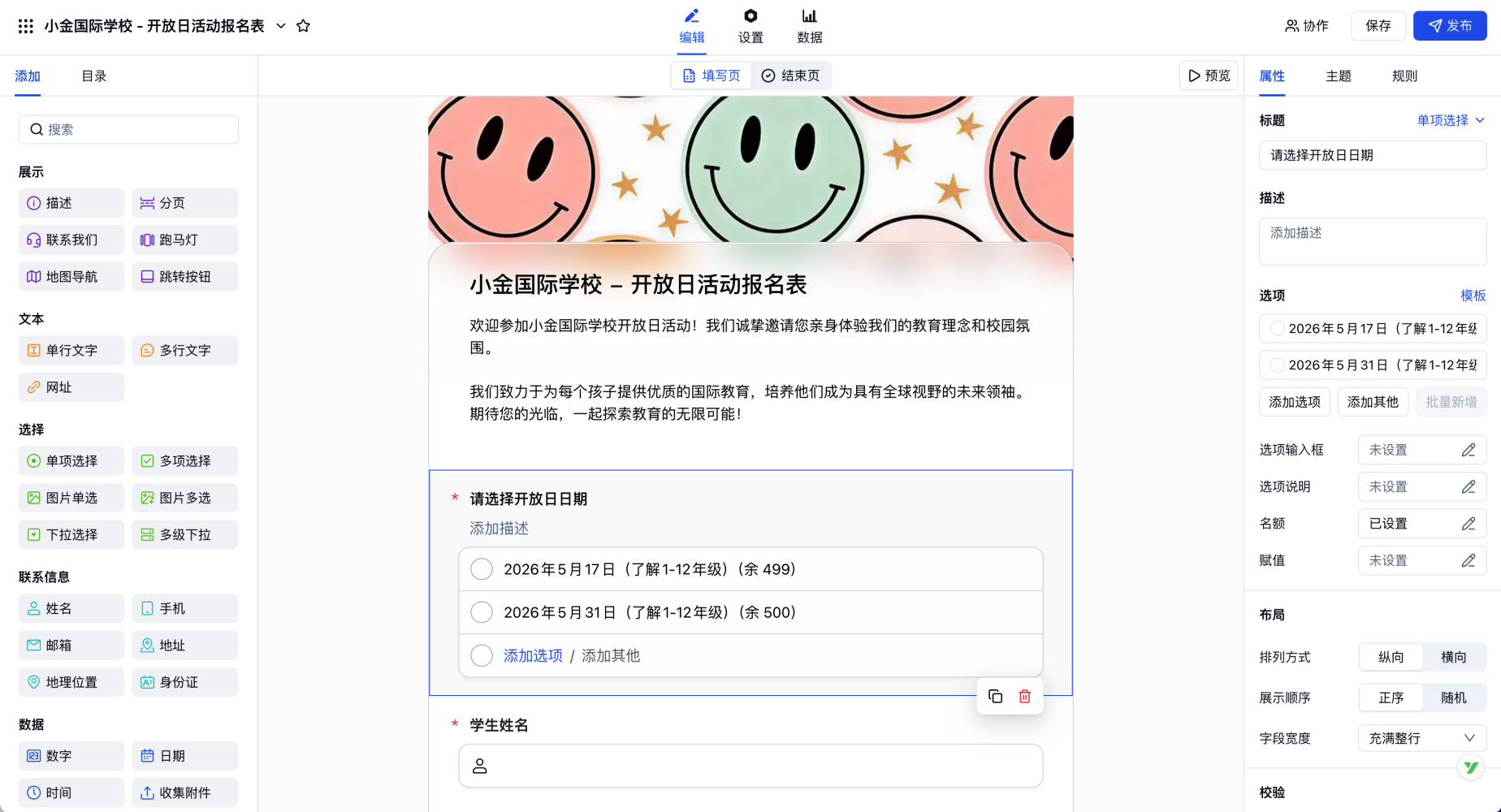Open the apps grid menu icon

click(26, 26)
